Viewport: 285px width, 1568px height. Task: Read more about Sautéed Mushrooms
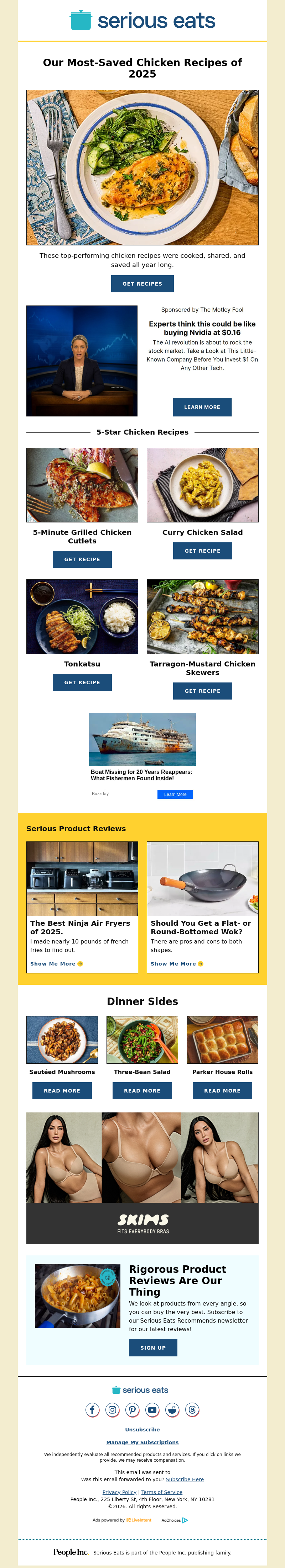coord(62,1091)
